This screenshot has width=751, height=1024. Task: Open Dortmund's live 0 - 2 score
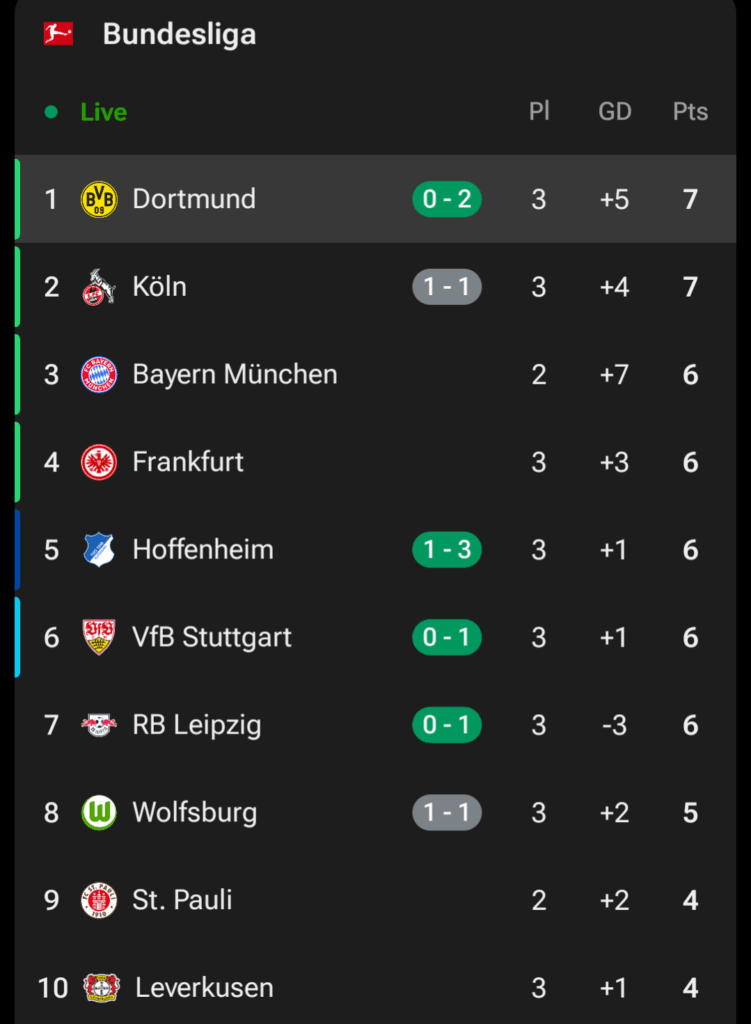coord(447,199)
